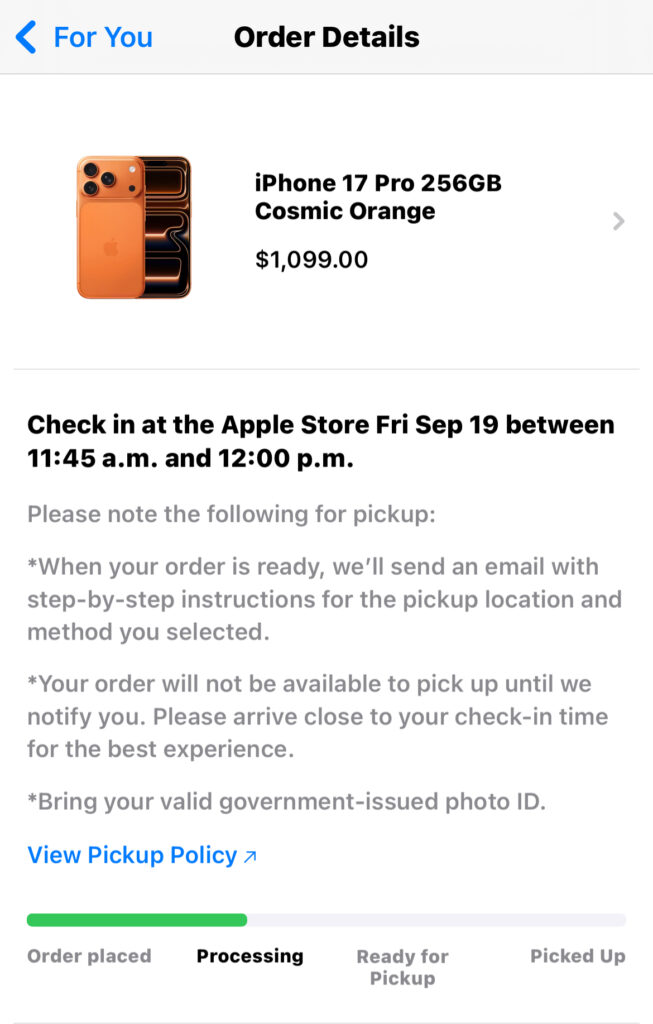Open the View Pickup Policy link
Image resolution: width=653 pixels, height=1024 pixels.
[x=141, y=855]
